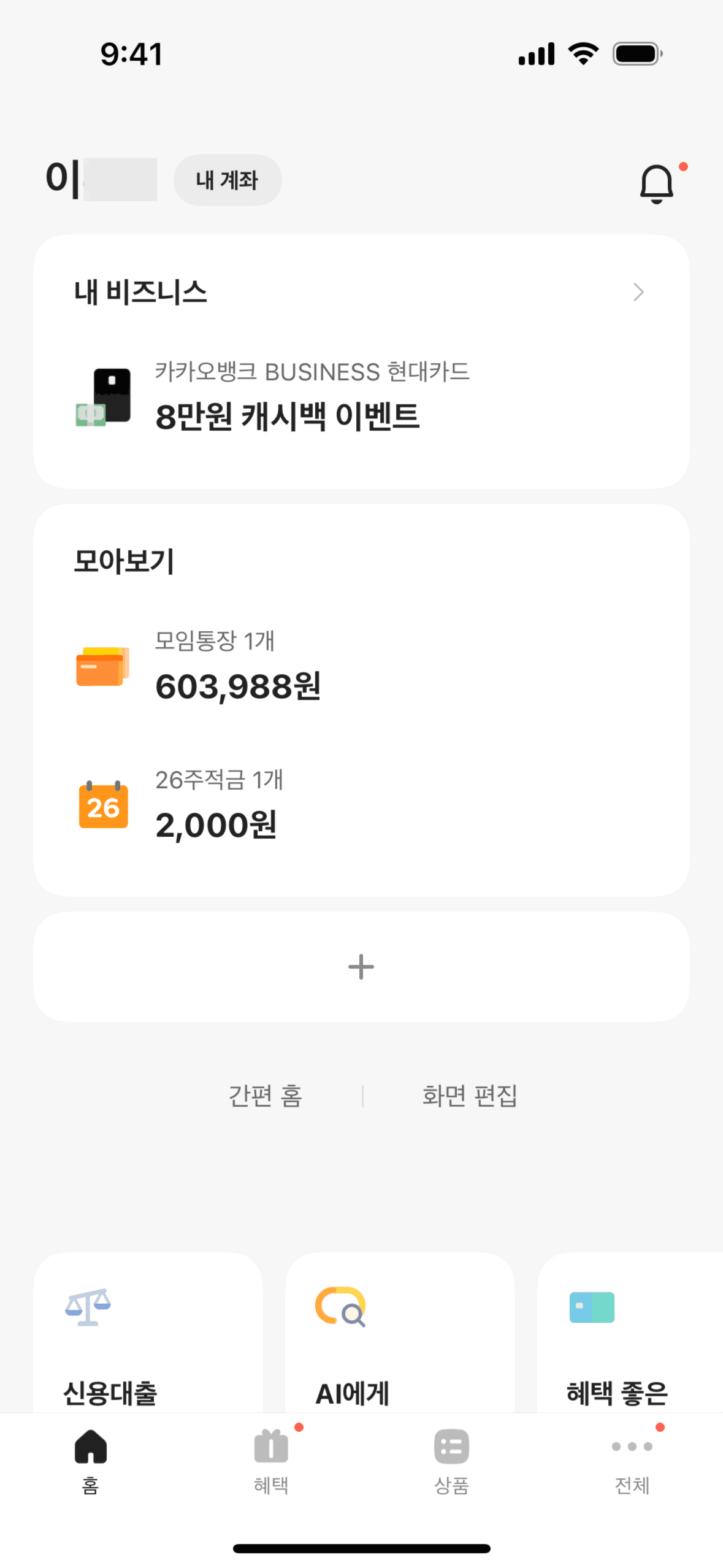Open 내 비즈니스 section chevron

[638, 292]
